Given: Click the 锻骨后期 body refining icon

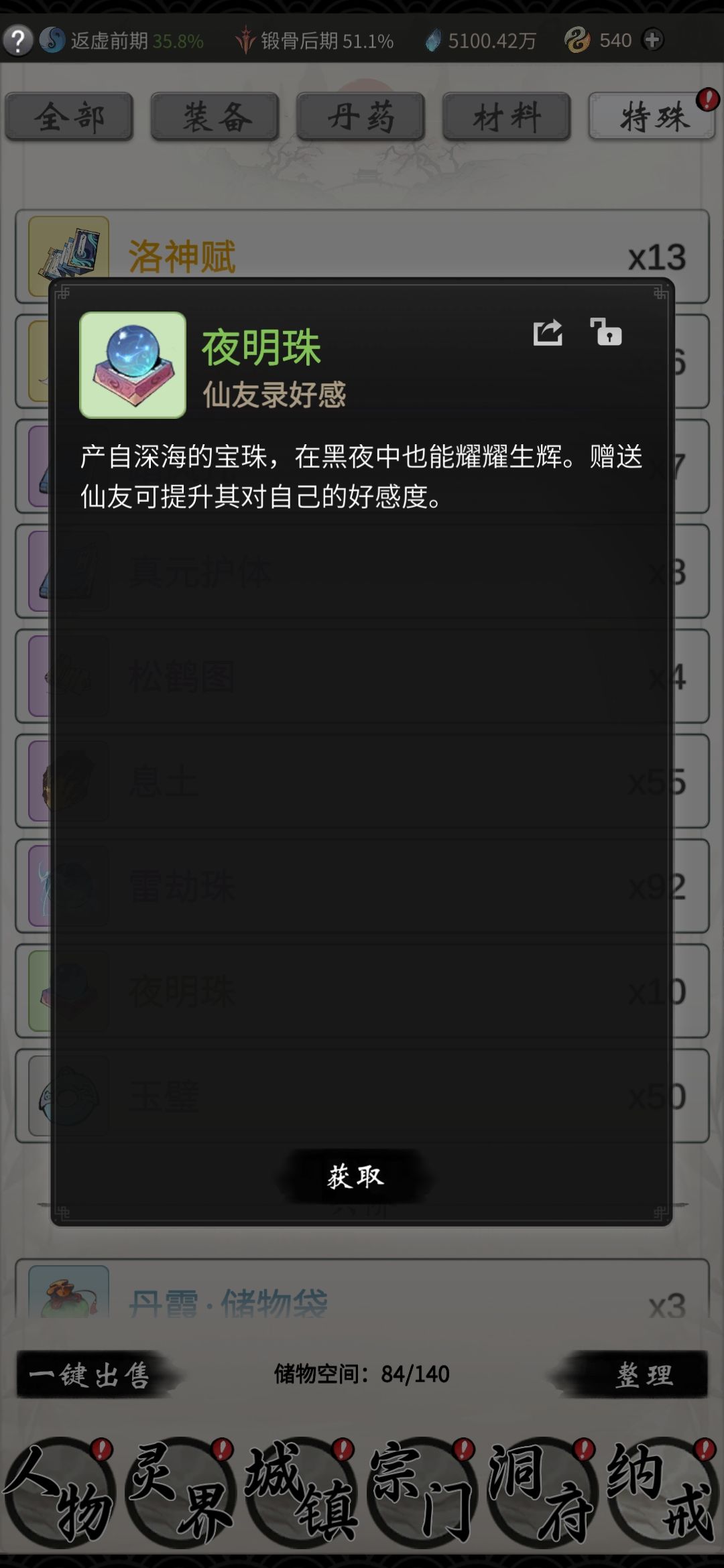Looking at the screenshot, I should [247, 40].
